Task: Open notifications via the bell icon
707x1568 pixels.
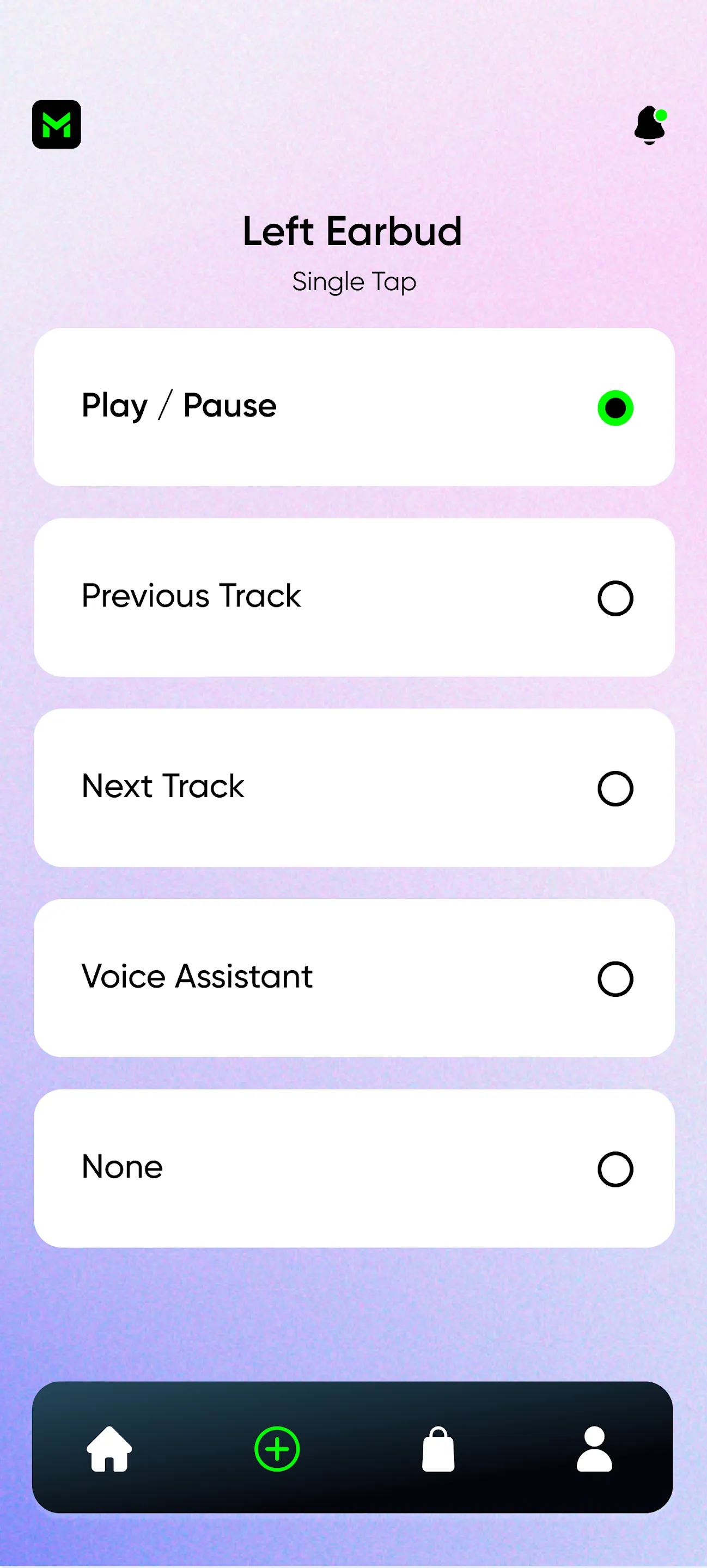Action: click(649, 126)
